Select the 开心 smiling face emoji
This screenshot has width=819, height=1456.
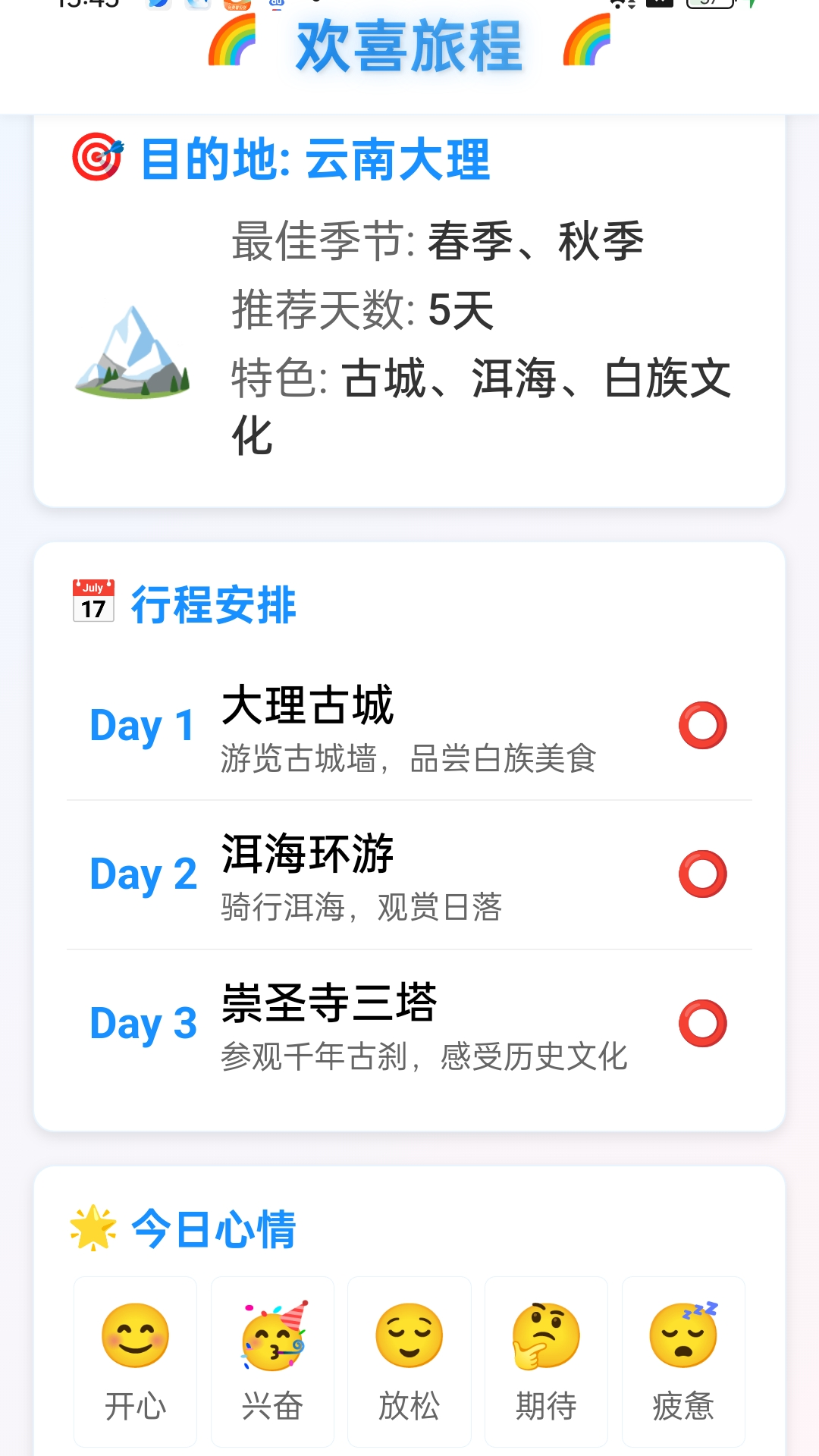[134, 1336]
